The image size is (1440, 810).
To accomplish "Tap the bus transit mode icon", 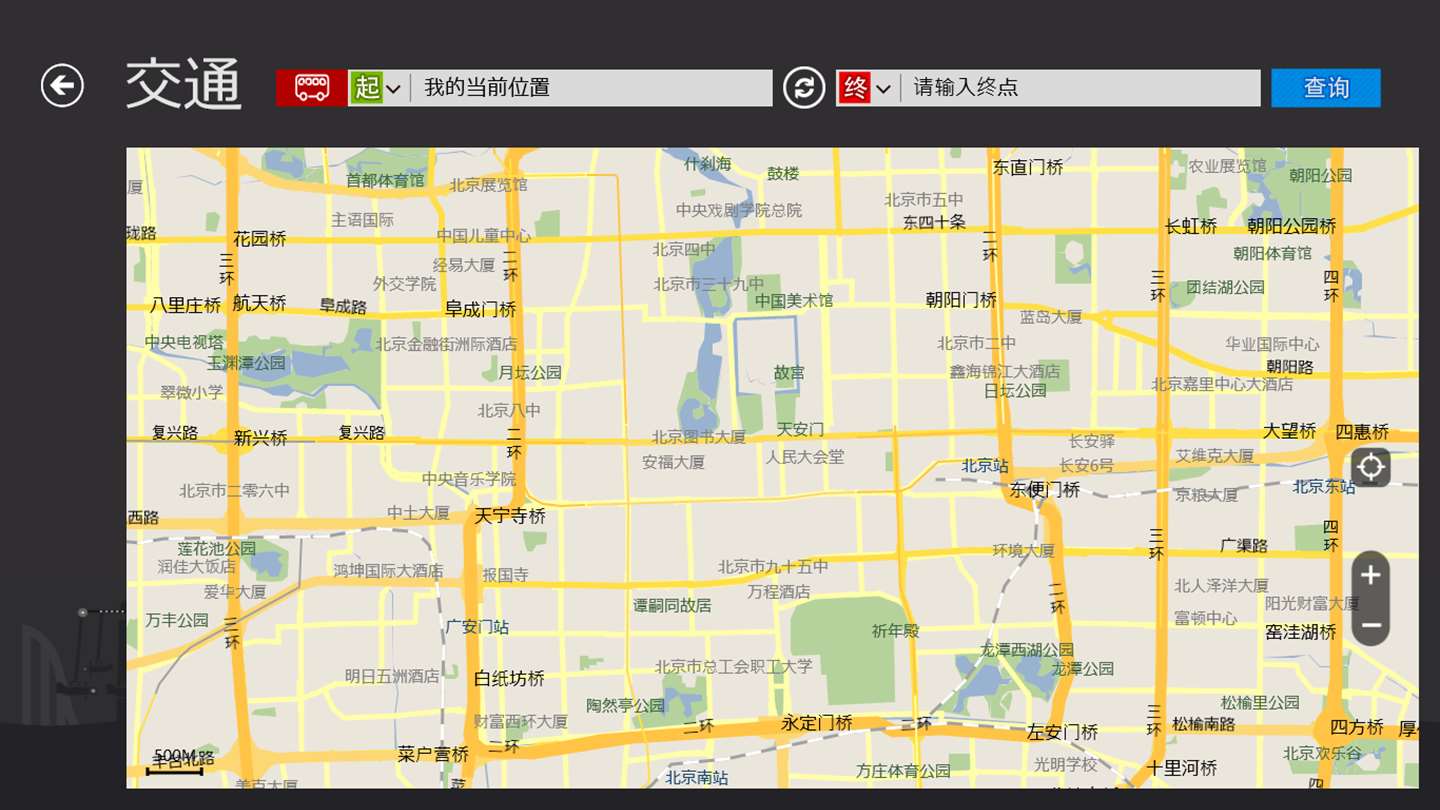I will (x=311, y=88).
